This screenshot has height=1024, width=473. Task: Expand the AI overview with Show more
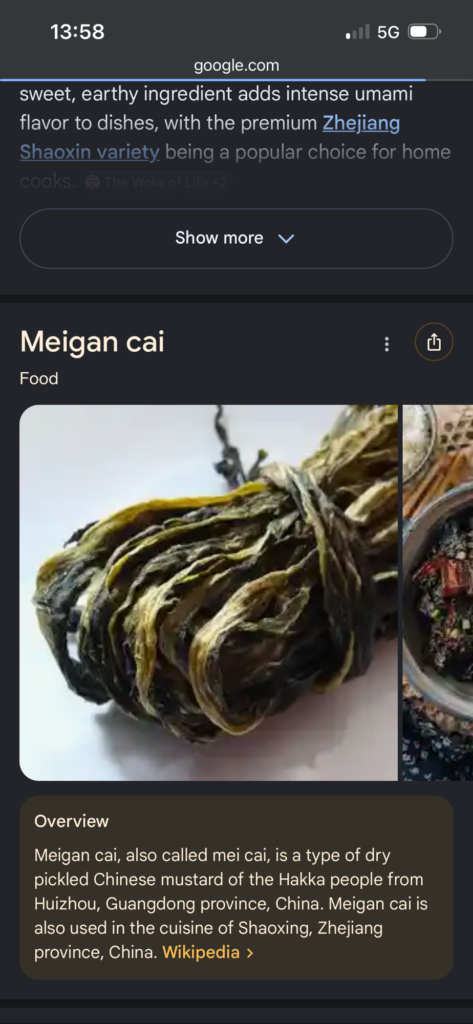pyautogui.click(x=236, y=238)
